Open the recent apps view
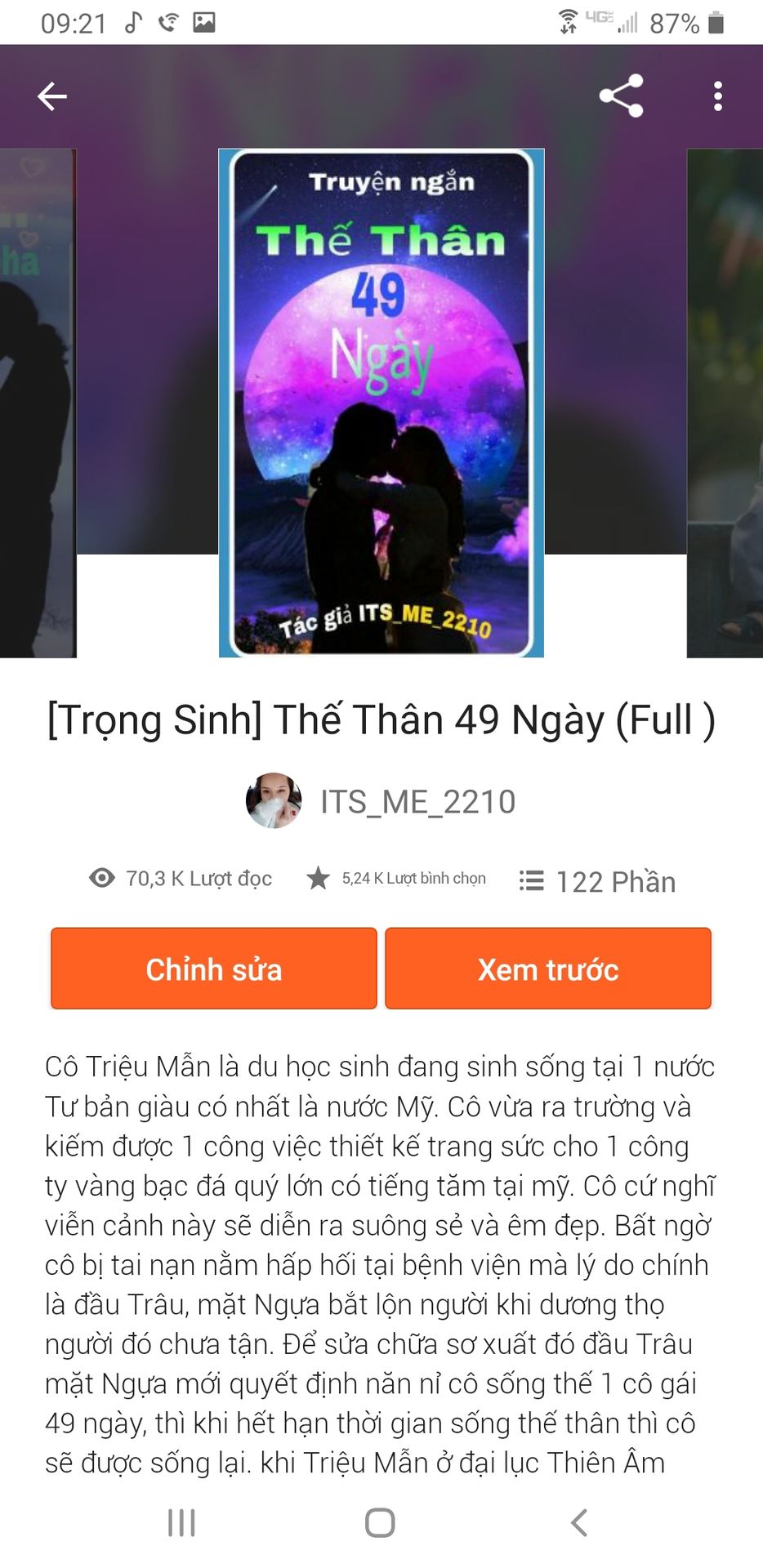Viewport: 763px width, 1568px height. (181, 1522)
